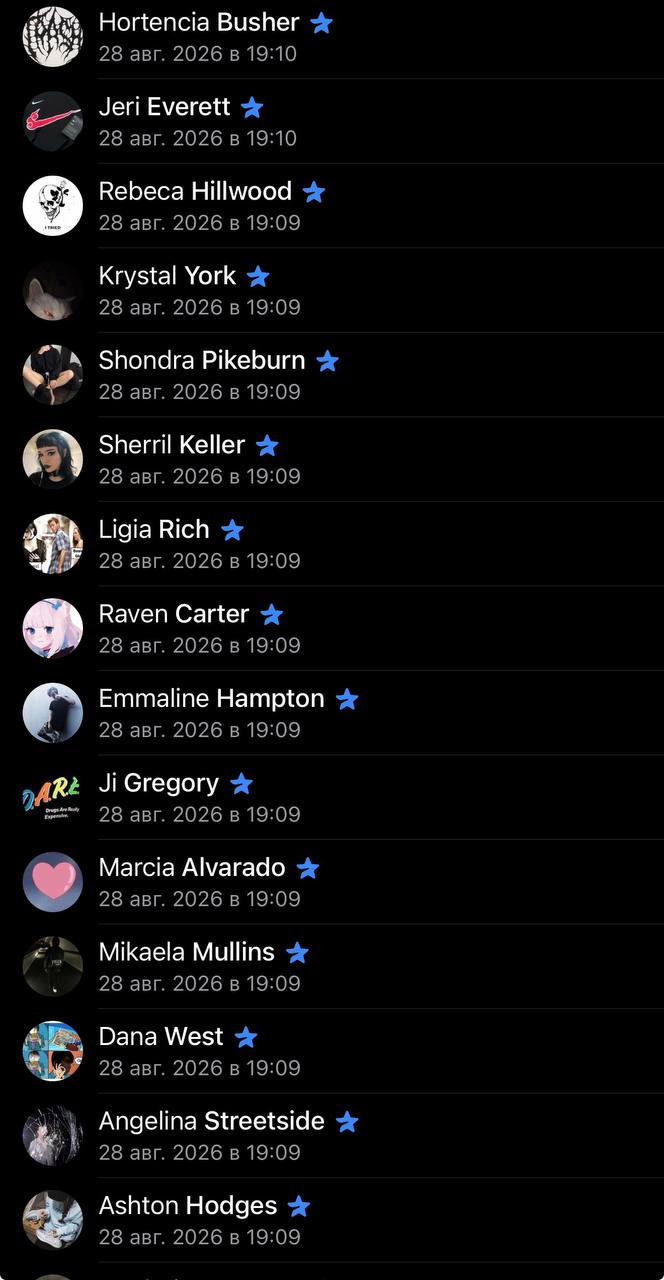664x1280 pixels.
Task: Open Jeri Everett's row
Action: tap(332, 121)
